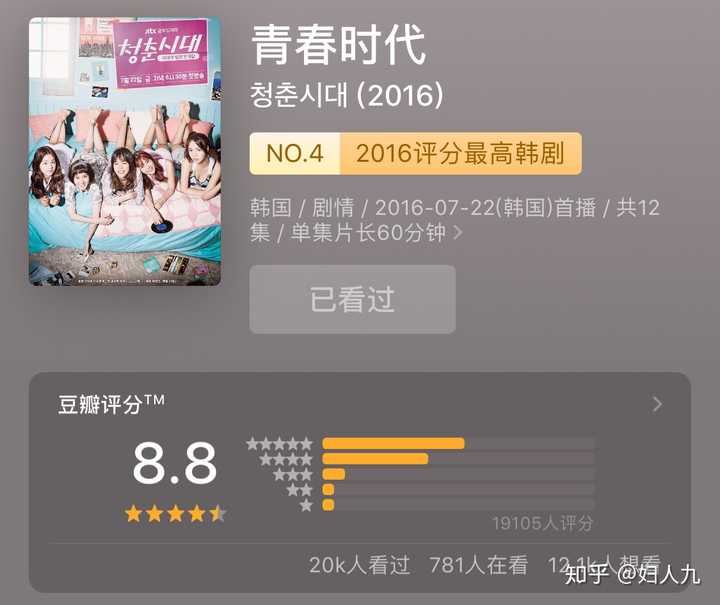
Task: Tap the 已看过 watched button
Action: 352,299
